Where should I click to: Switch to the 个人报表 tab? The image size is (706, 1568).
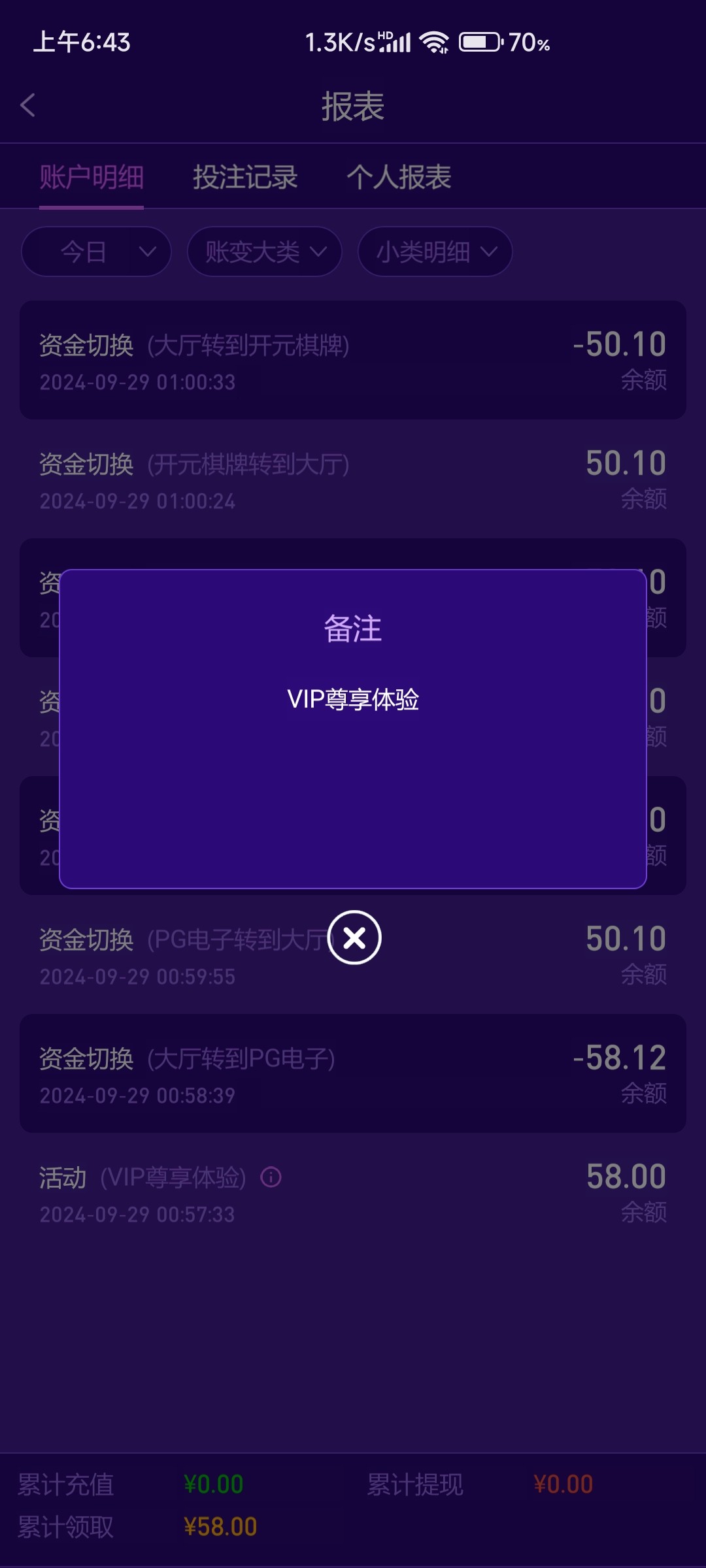399,177
